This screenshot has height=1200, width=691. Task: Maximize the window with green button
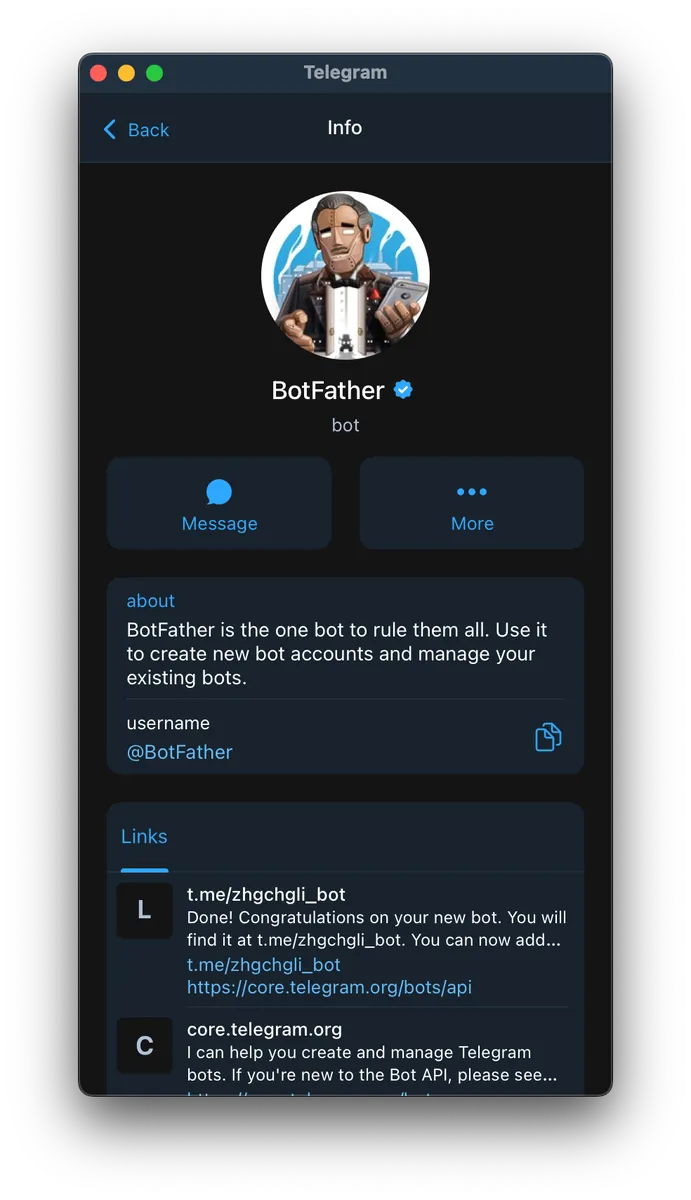click(154, 73)
